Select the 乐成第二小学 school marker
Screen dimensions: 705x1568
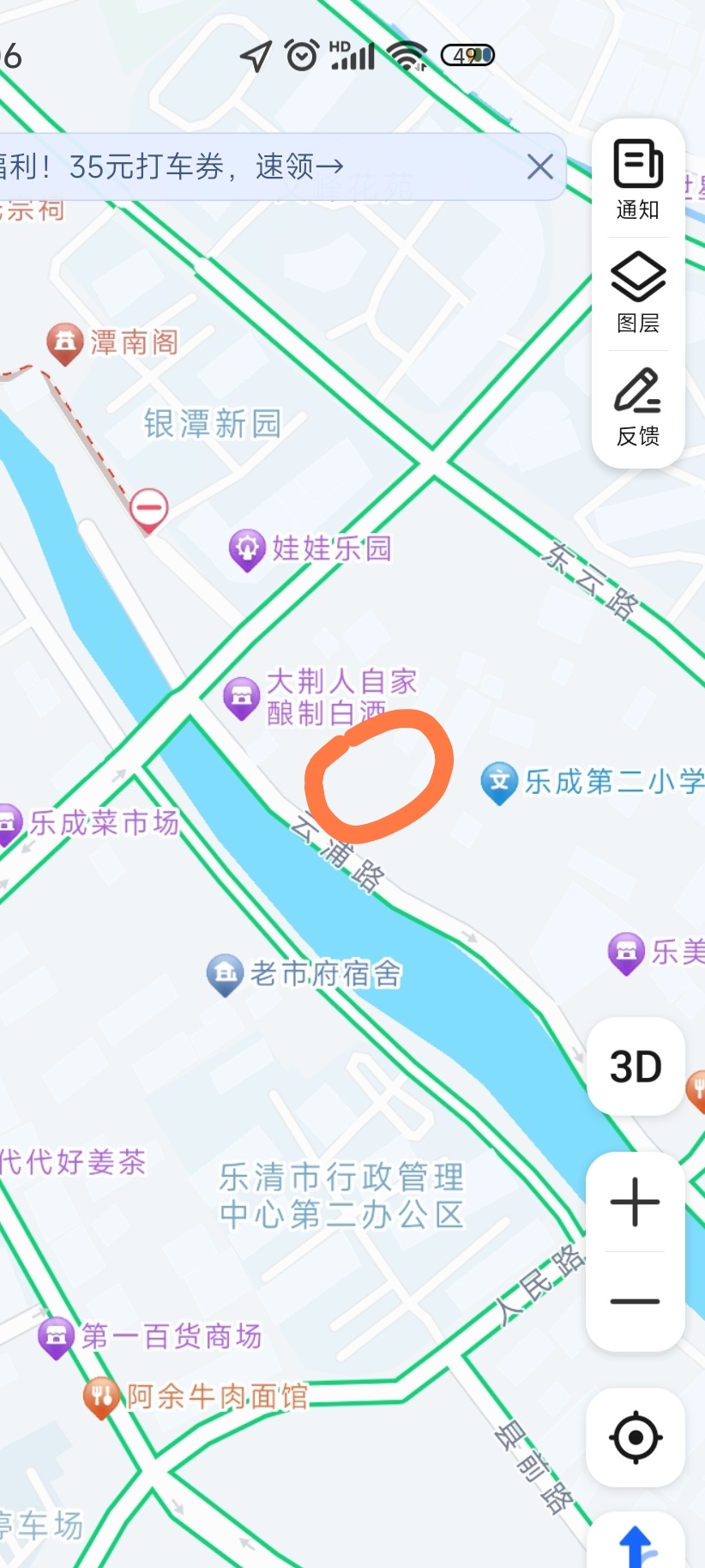[499, 782]
